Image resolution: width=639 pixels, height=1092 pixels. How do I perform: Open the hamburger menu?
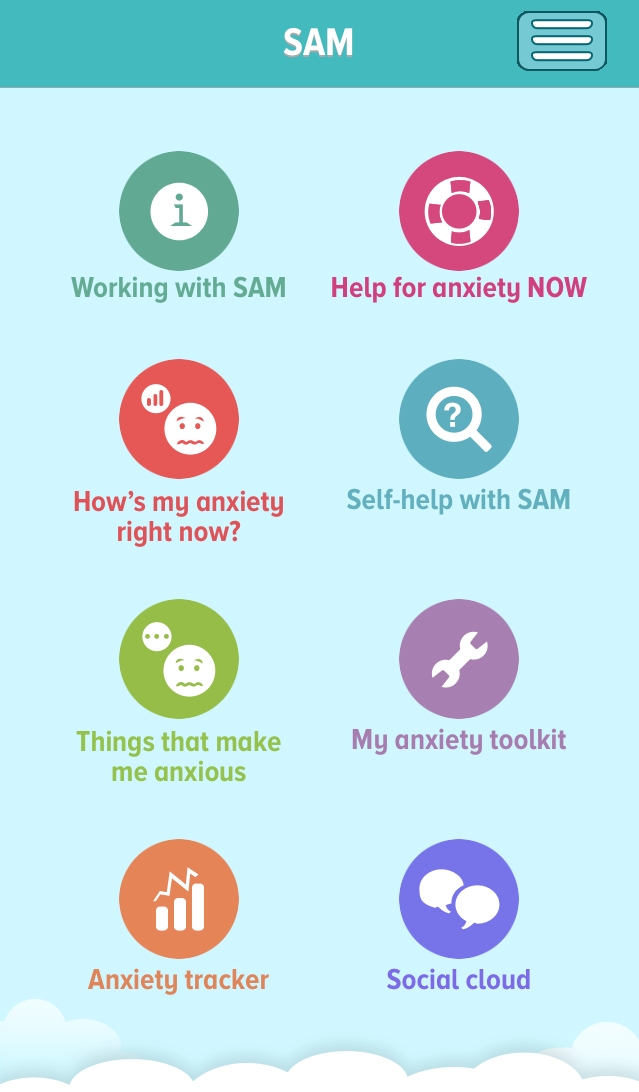point(561,41)
